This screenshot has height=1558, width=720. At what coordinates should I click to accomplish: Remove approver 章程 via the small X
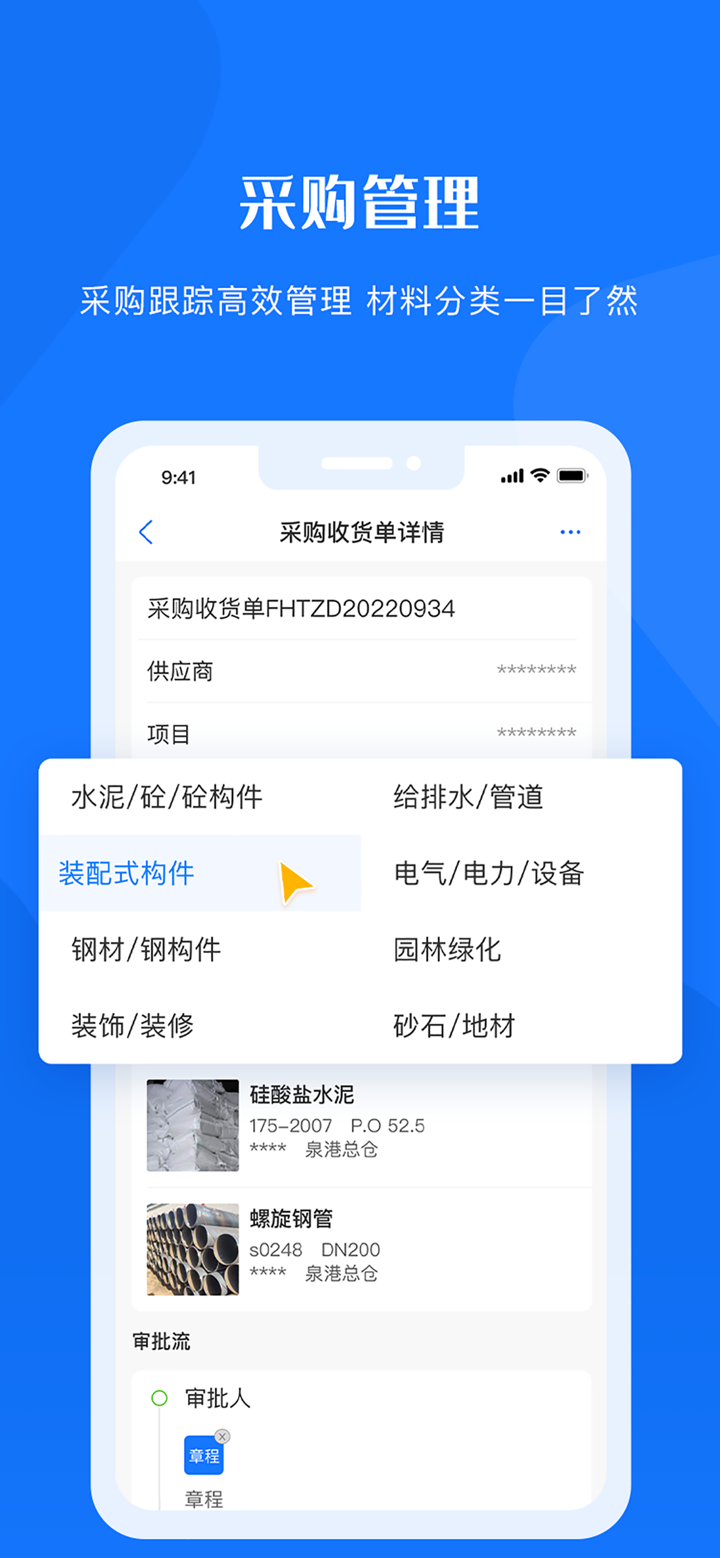tap(222, 1437)
